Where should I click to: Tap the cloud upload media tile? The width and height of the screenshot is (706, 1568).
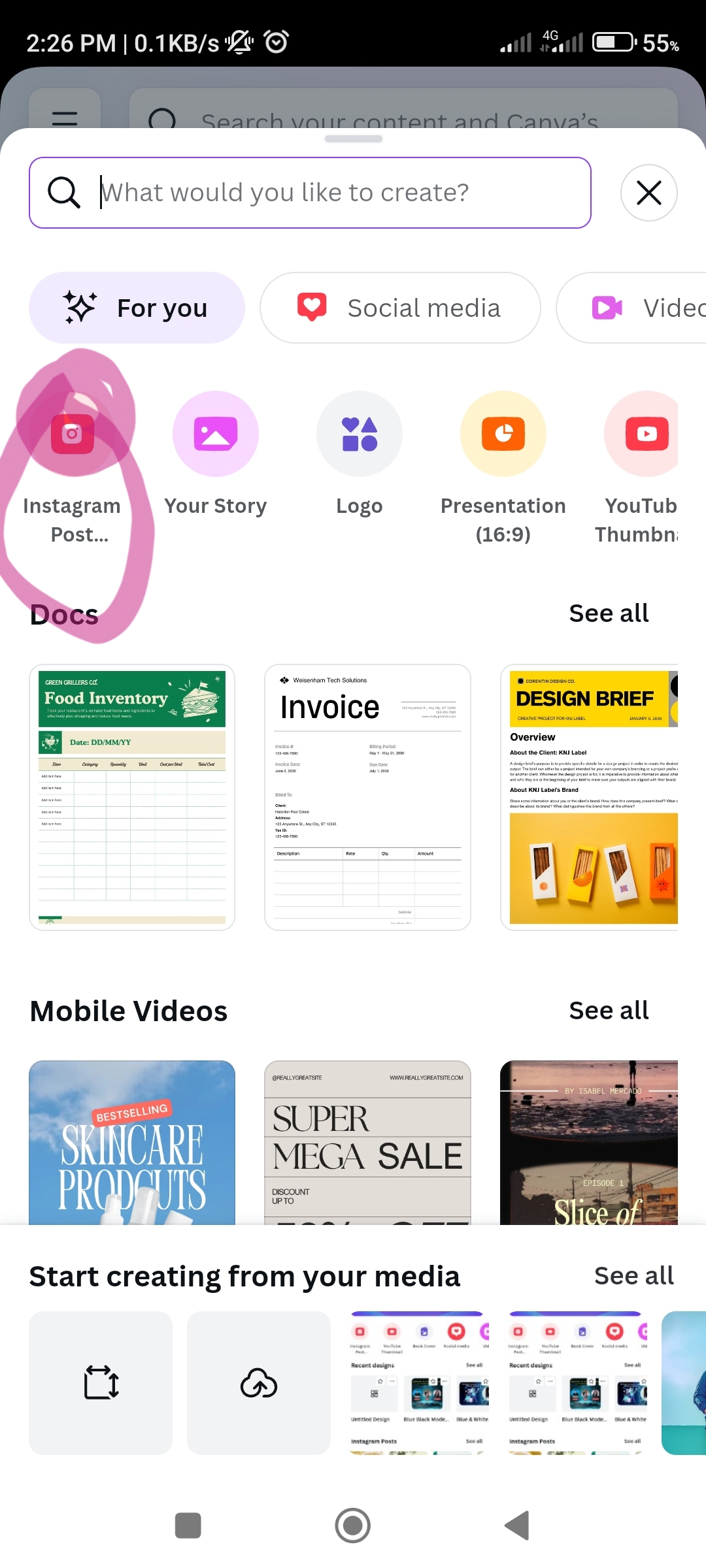259,1383
